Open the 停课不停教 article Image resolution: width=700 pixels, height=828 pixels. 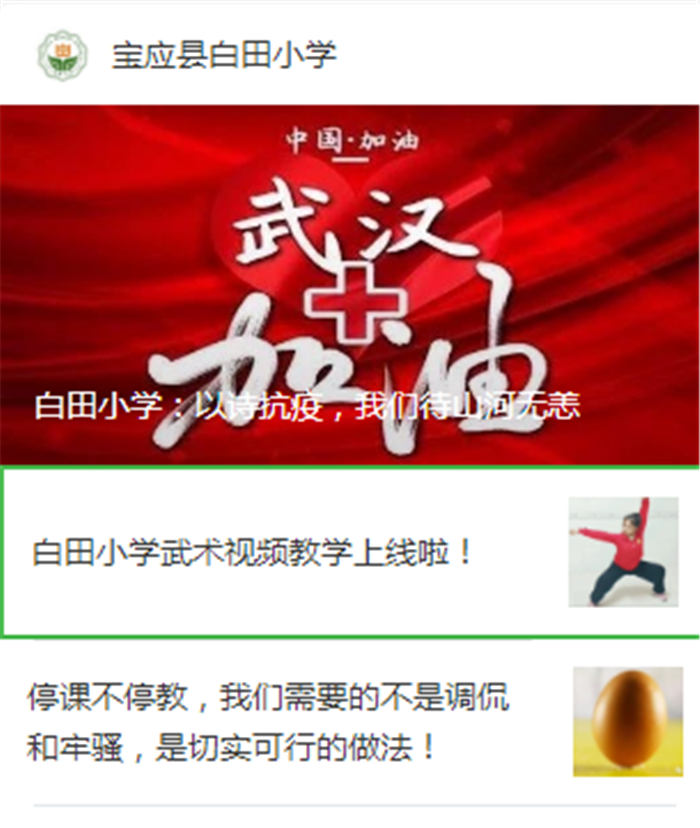[269, 722]
